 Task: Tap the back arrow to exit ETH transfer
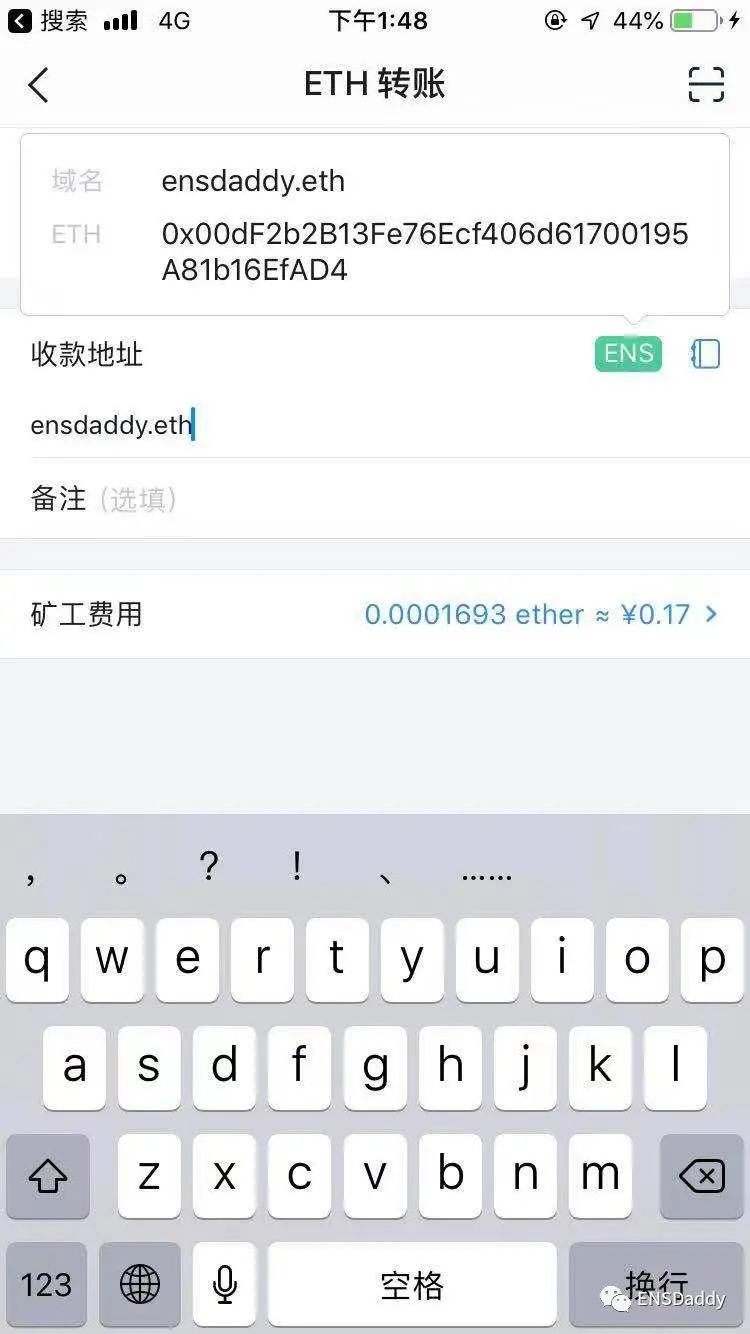pos(38,85)
